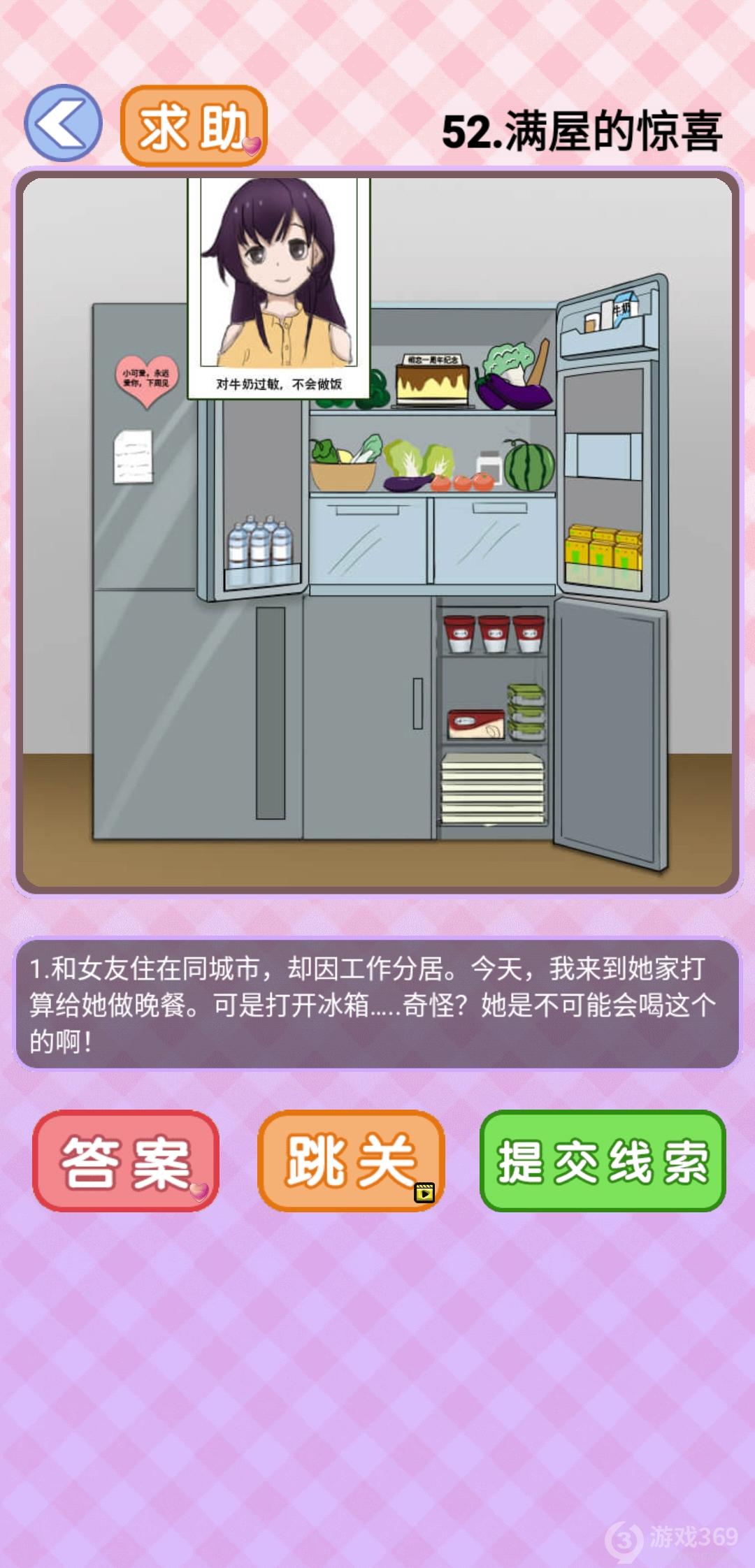The width and height of the screenshot is (755, 1568).
Task: Skip this level with 跳关
Action: coord(351,1161)
